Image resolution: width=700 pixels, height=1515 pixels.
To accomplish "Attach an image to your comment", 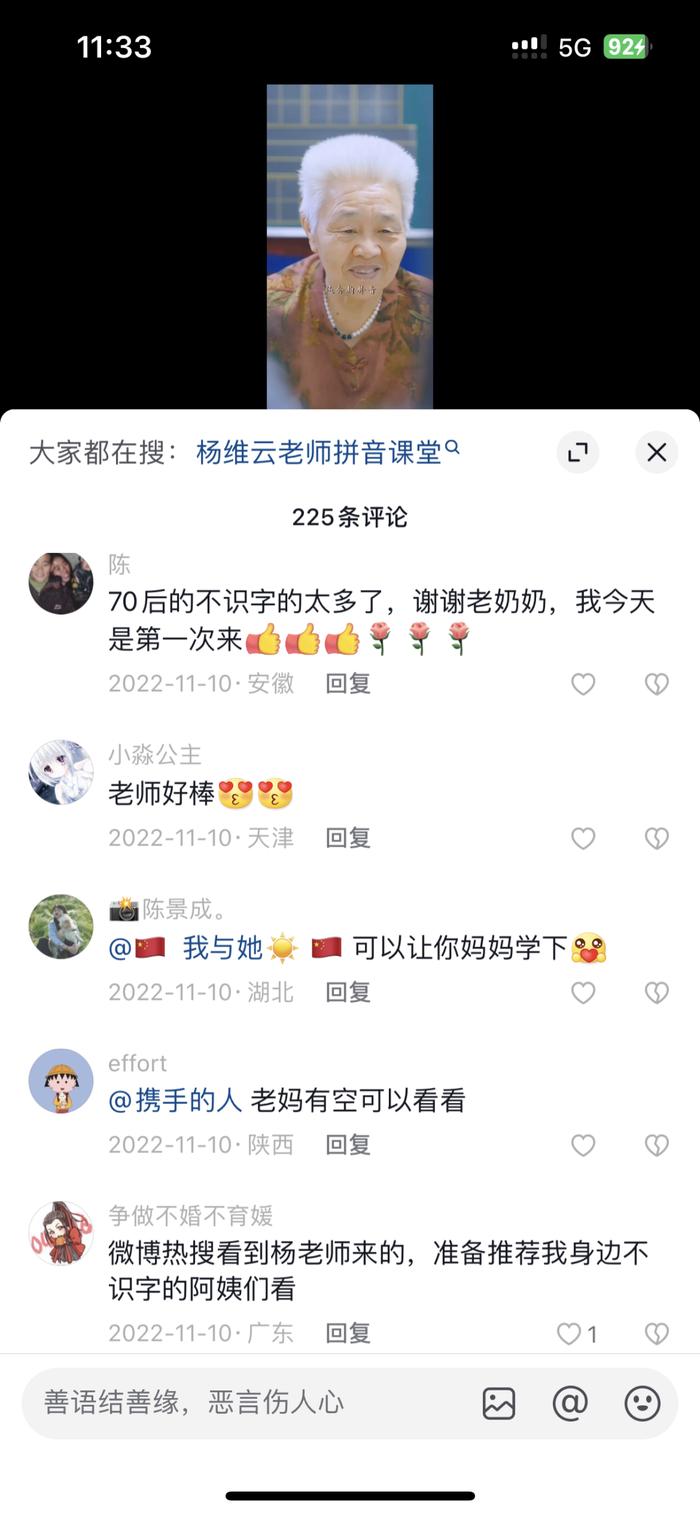I will [x=499, y=1403].
